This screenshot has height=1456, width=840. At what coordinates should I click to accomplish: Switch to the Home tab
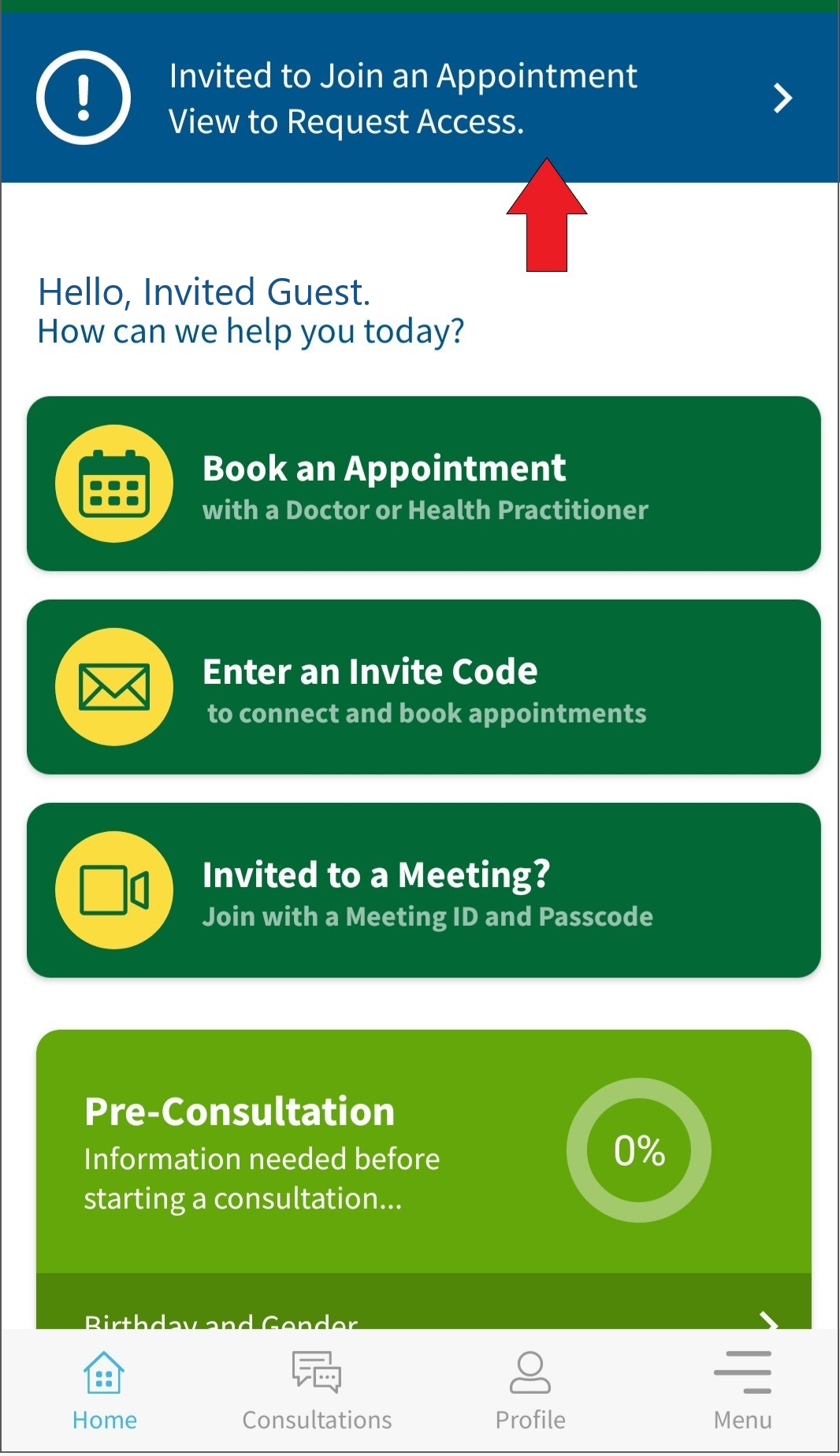click(x=105, y=1391)
